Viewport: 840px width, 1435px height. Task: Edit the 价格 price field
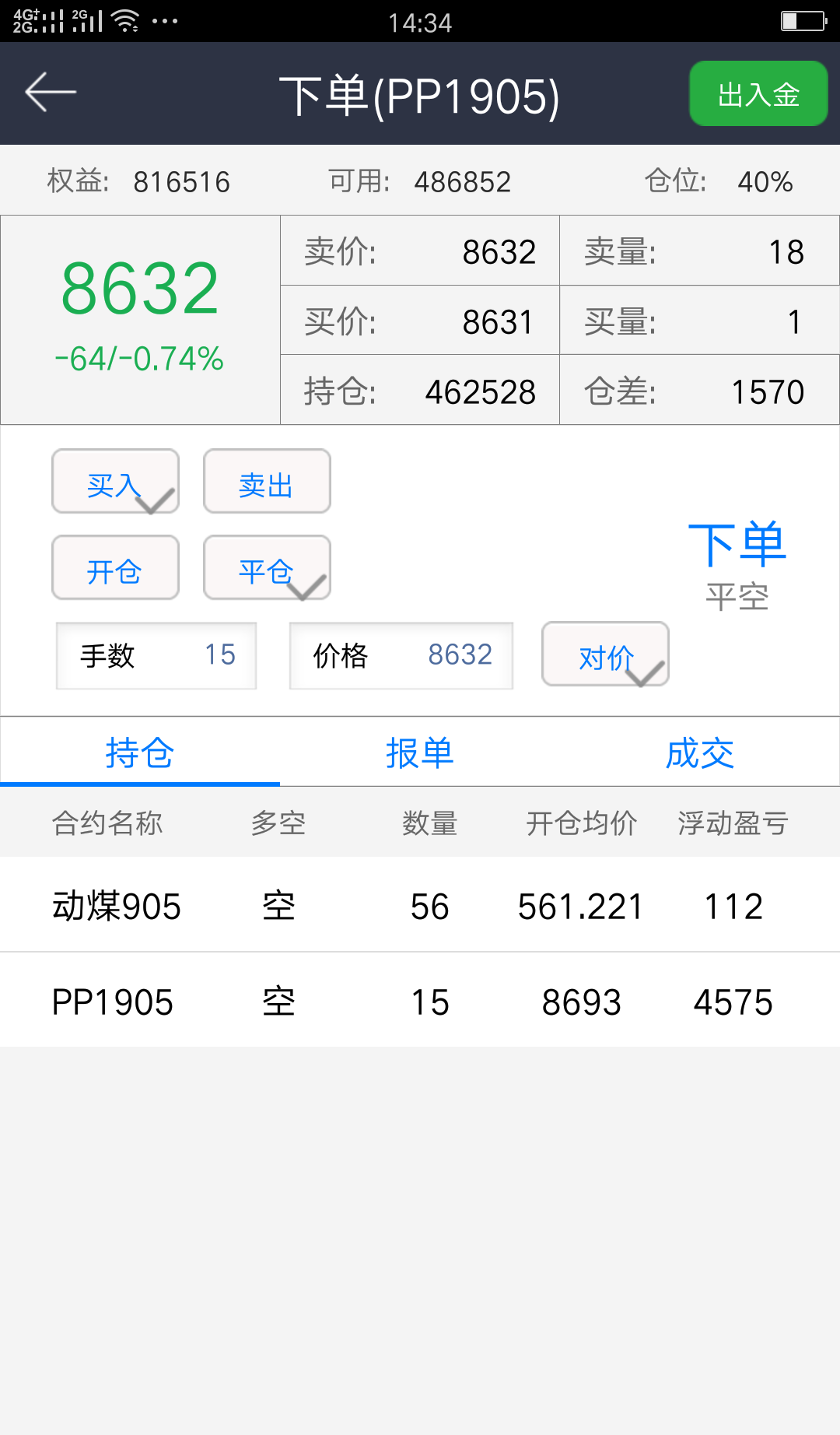(401, 655)
